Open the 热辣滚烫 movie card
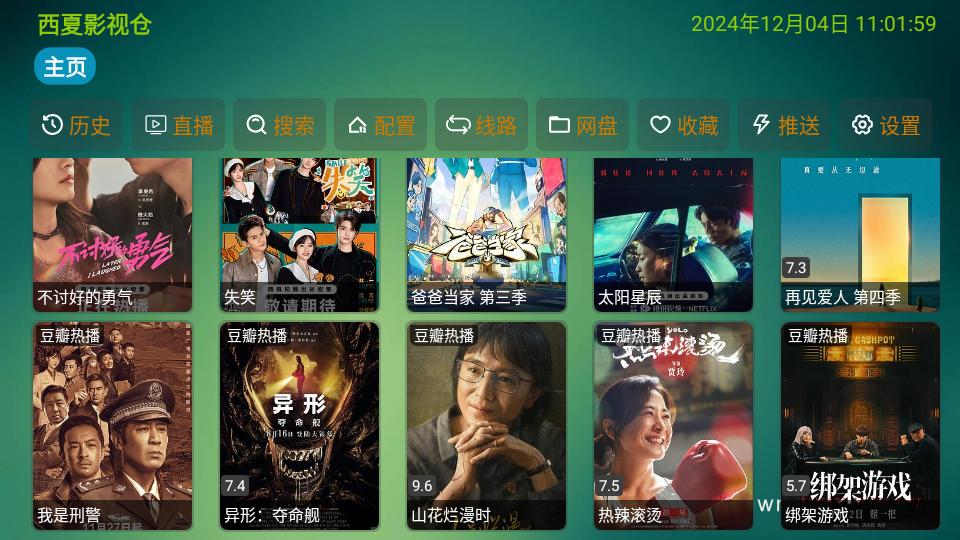960x540 pixels. tap(673, 425)
